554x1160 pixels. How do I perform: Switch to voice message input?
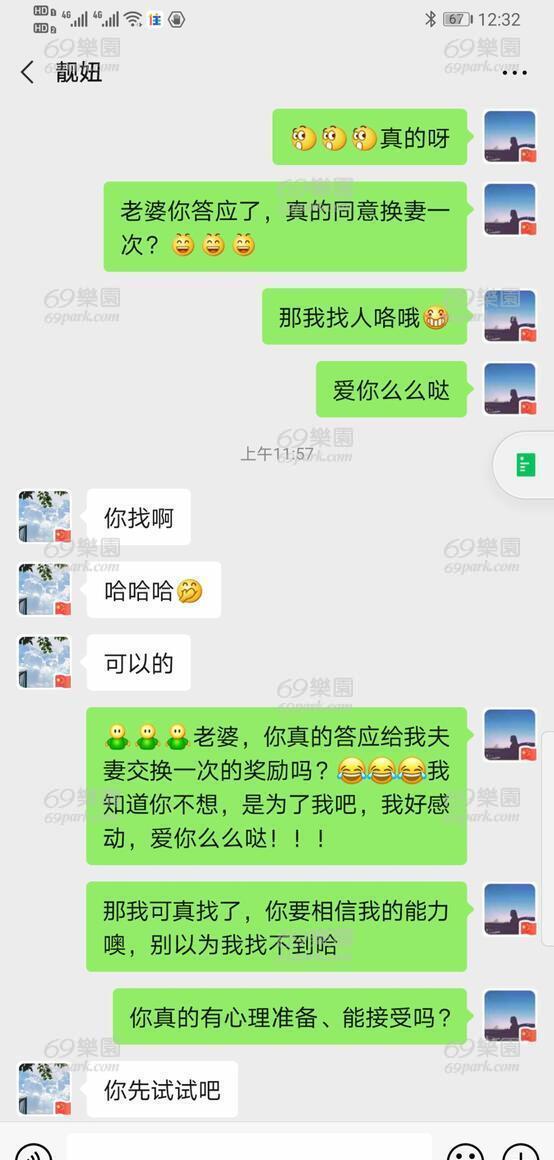pos(34,1151)
